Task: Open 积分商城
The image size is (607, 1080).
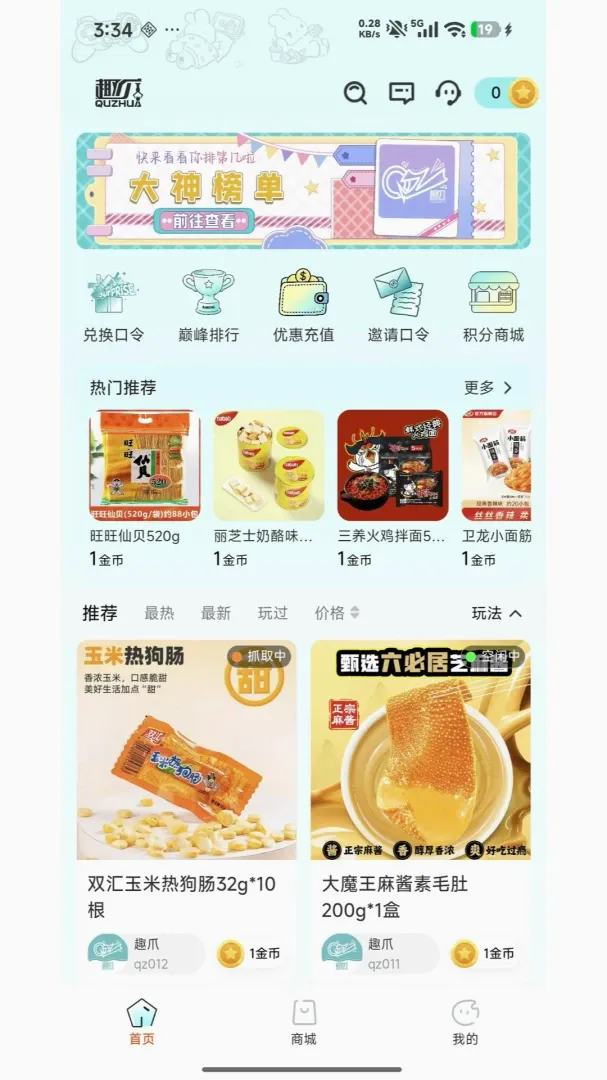Action: coord(493,306)
